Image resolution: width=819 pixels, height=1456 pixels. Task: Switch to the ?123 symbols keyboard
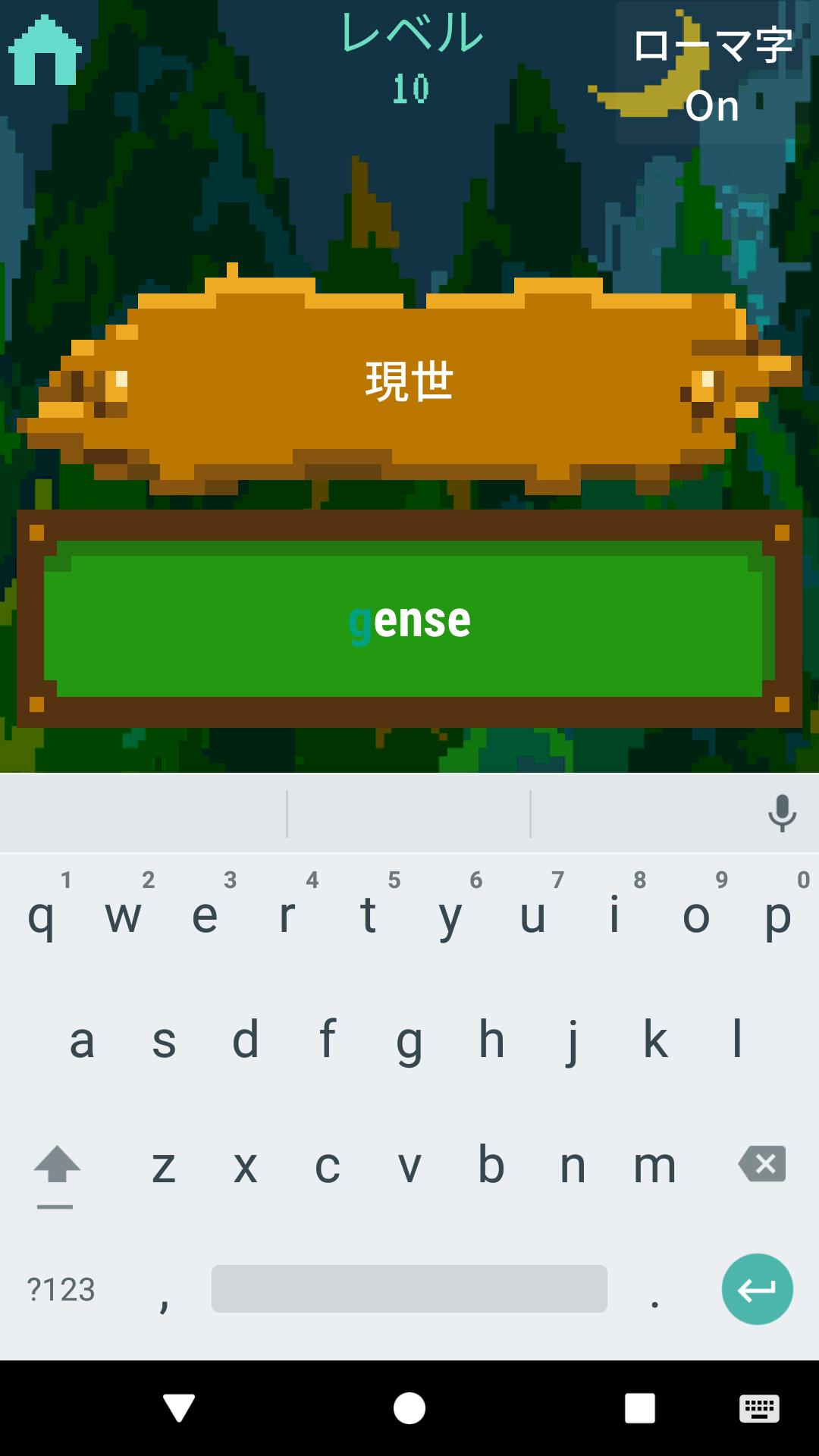61,1289
